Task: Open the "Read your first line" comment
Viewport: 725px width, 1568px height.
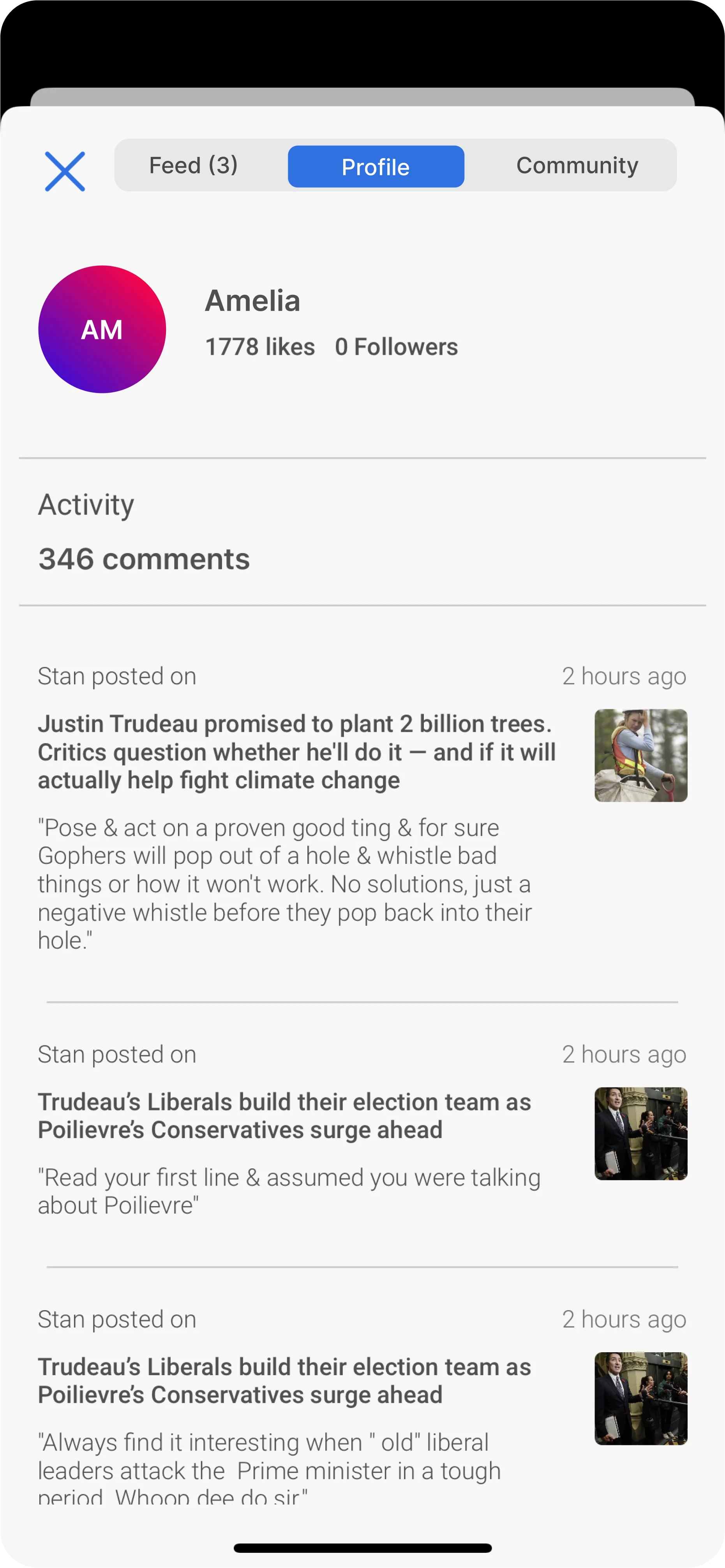Action: pos(289,1191)
